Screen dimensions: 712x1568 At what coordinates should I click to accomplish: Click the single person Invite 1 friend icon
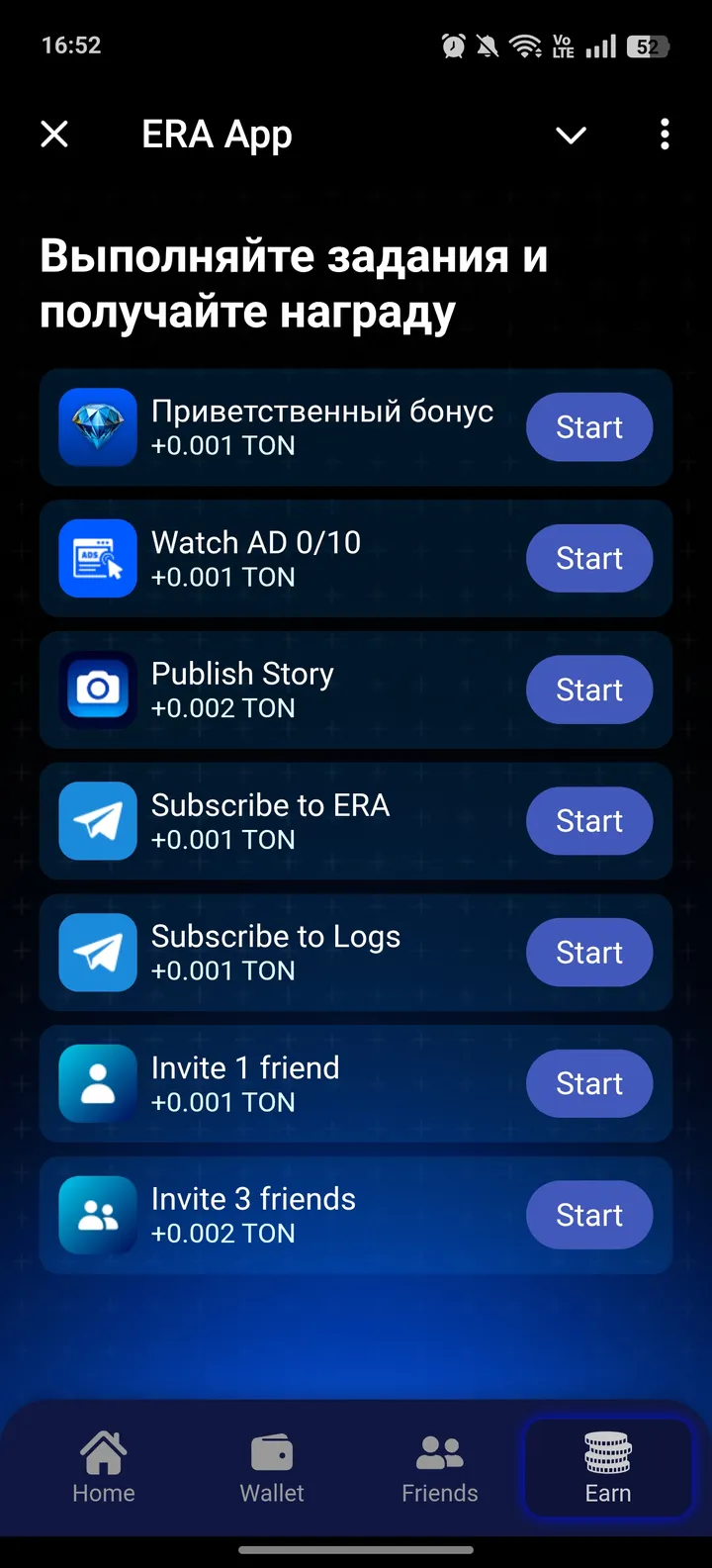(97, 1083)
